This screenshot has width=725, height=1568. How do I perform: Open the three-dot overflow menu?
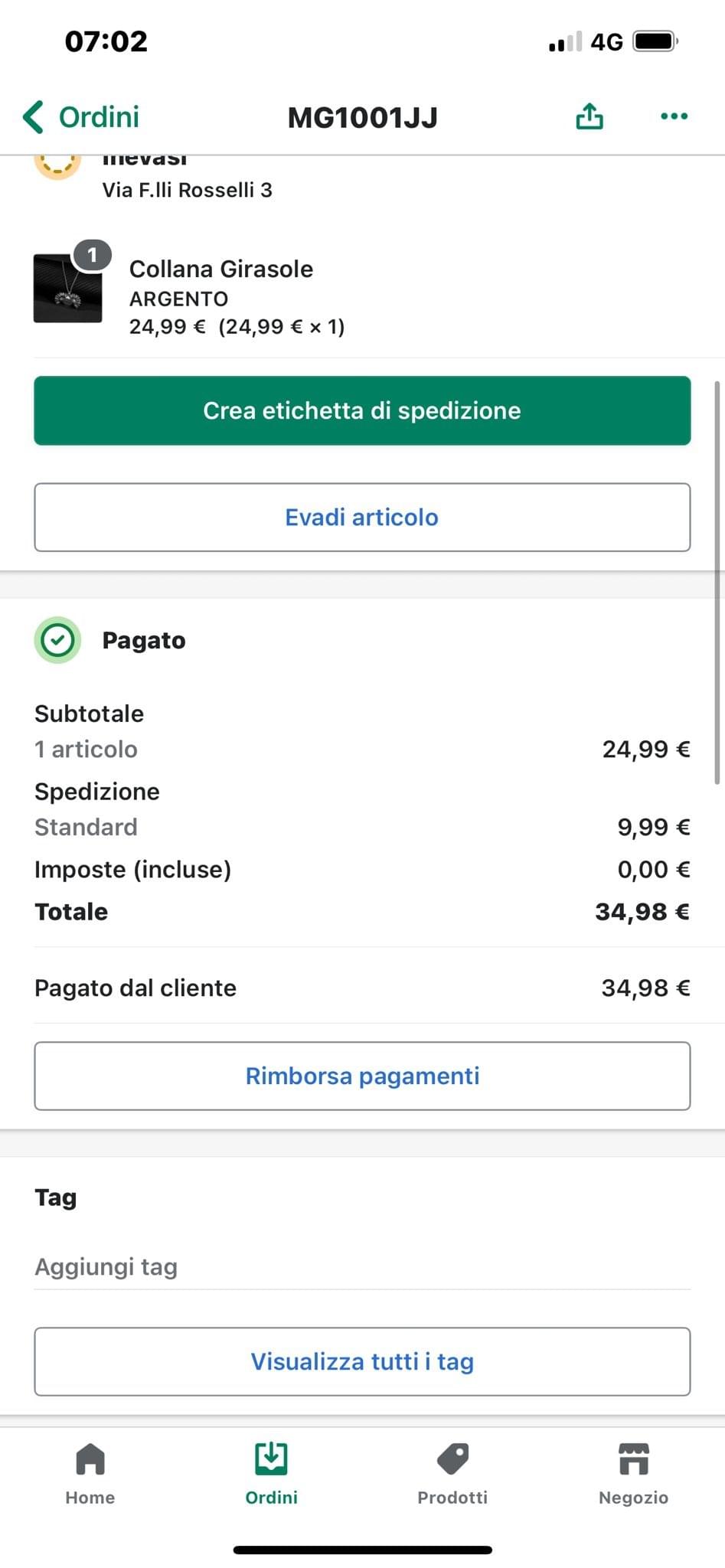point(674,116)
